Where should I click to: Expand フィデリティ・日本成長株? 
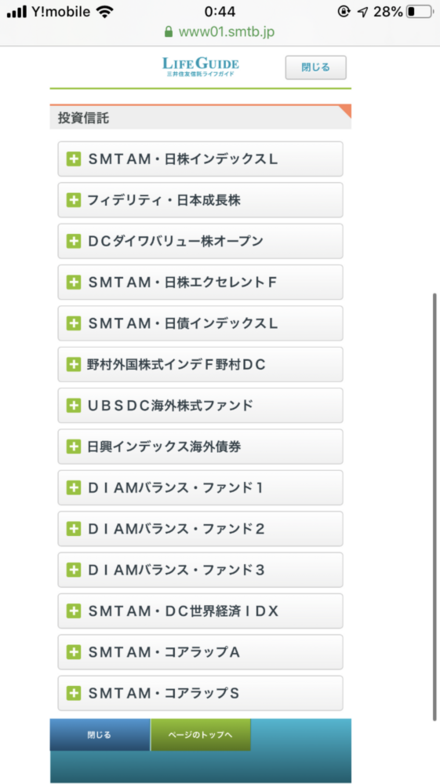(x=200, y=200)
